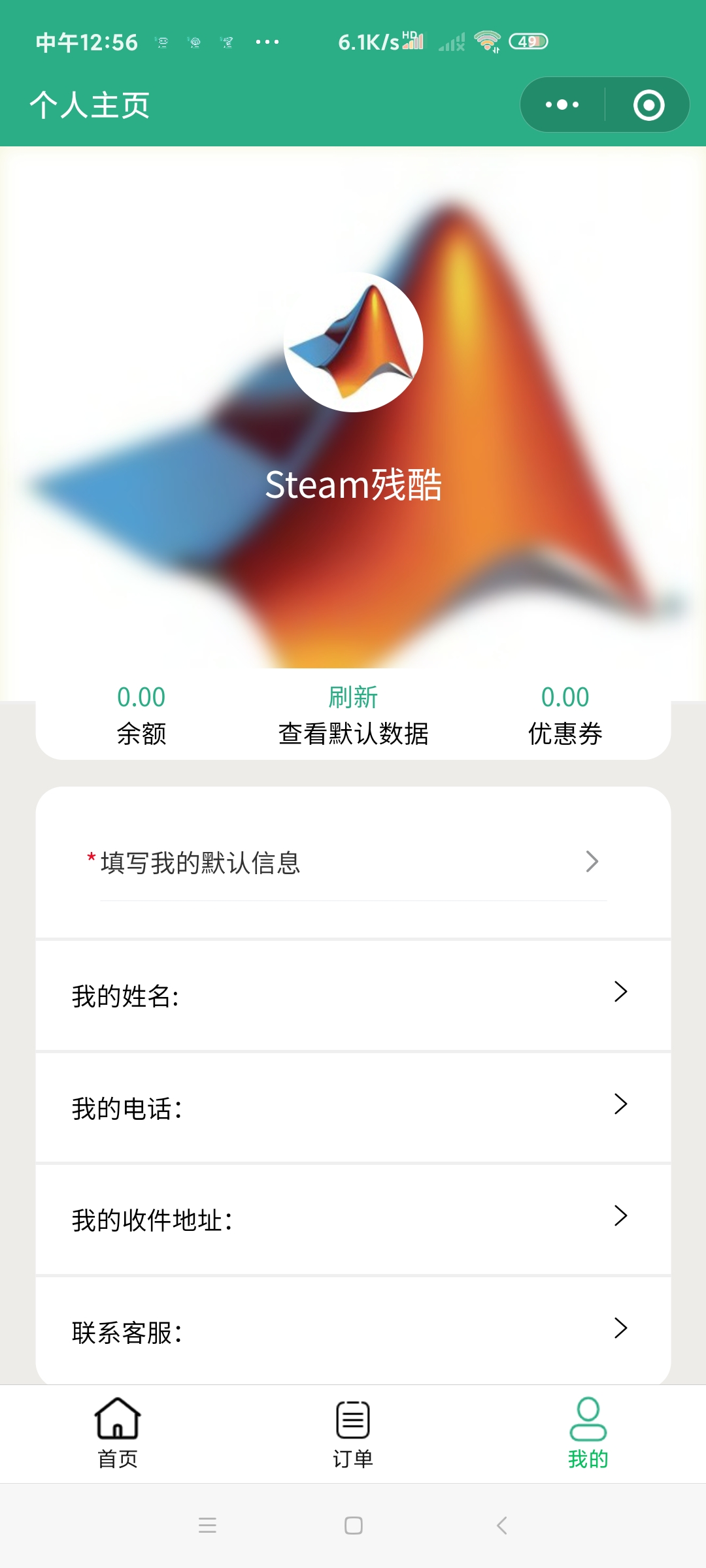Image resolution: width=706 pixels, height=1568 pixels.
Task: Open the 我的收件地址 row
Action: click(x=353, y=1219)
